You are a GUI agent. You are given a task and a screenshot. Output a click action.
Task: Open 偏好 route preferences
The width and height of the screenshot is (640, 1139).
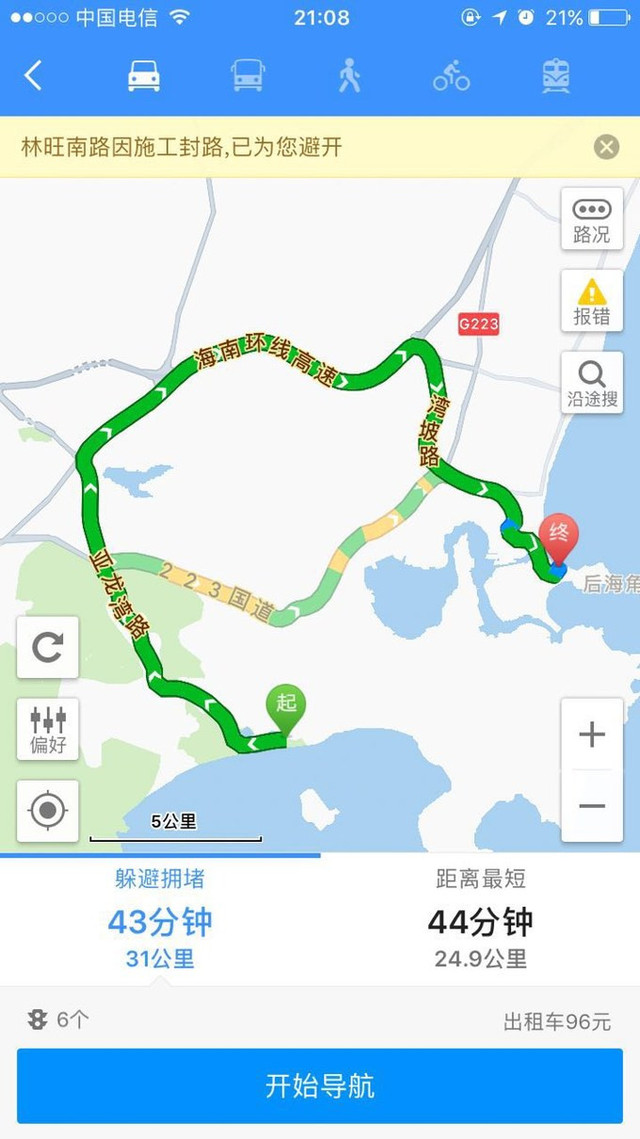[x=48, y=729]
